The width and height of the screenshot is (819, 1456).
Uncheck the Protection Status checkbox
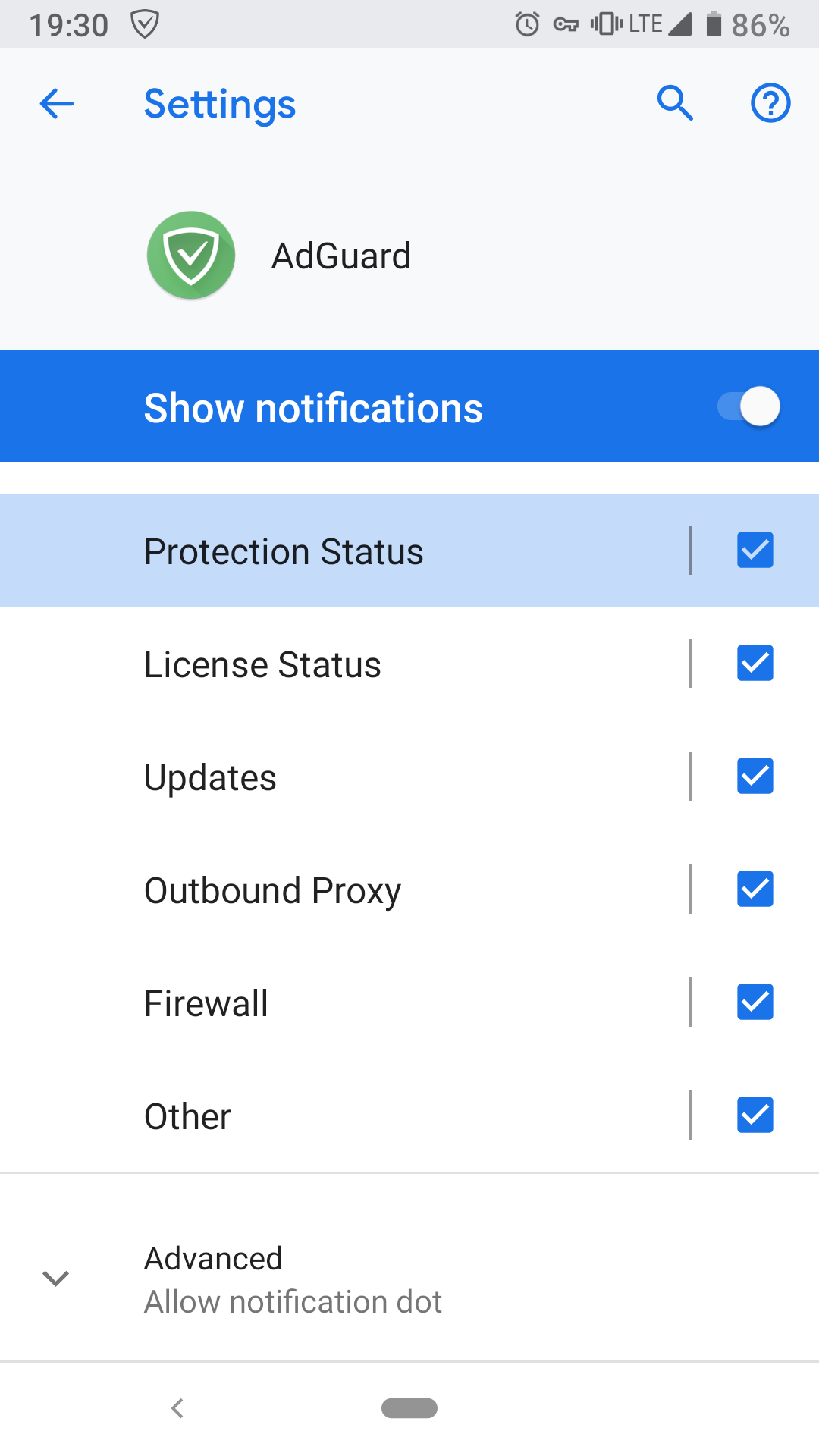(755, 550)
